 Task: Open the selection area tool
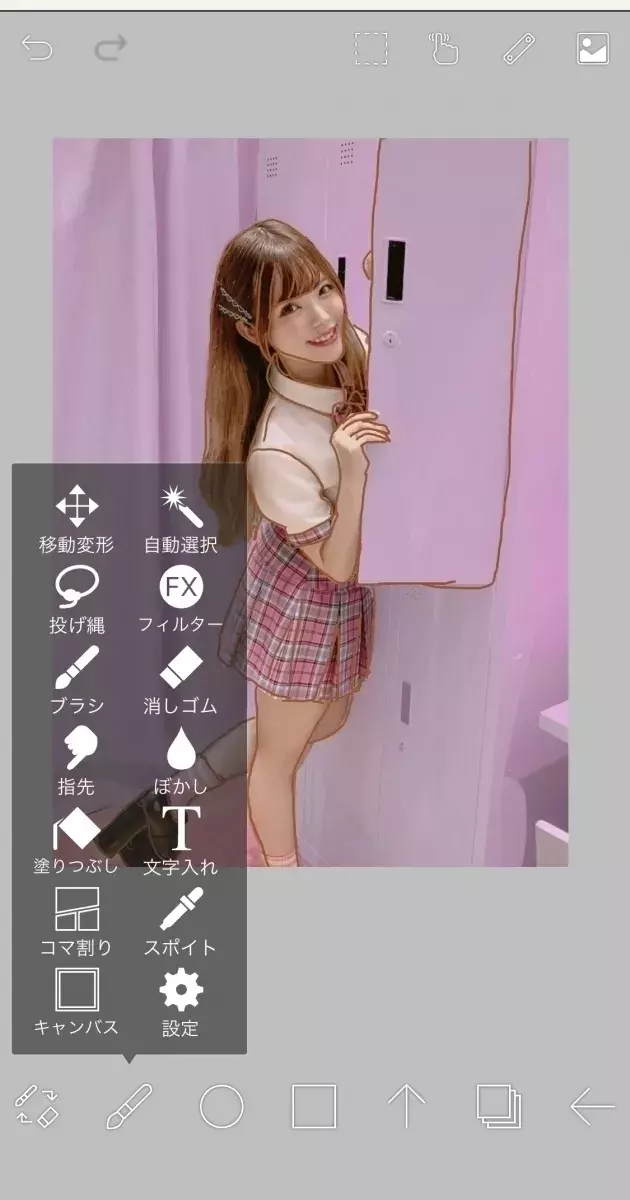click(x=371, y=48)
